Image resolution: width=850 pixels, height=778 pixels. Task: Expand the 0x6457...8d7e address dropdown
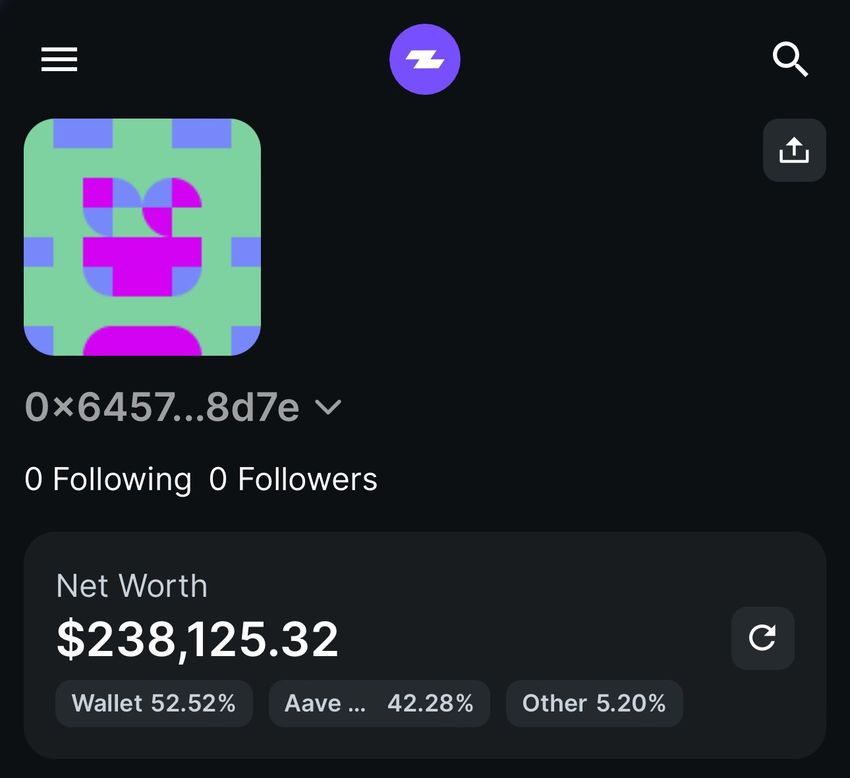[328, 407]
